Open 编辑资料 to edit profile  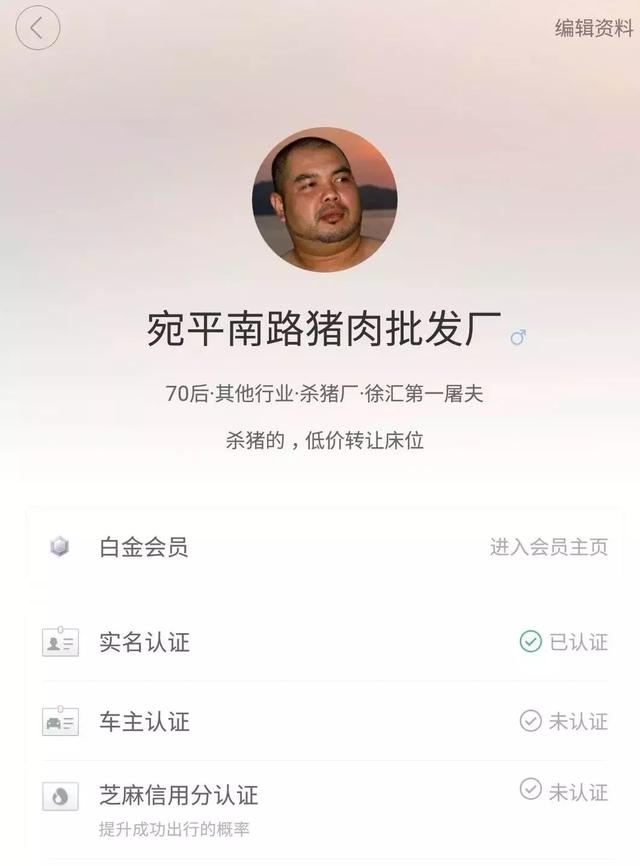point(594,29)
